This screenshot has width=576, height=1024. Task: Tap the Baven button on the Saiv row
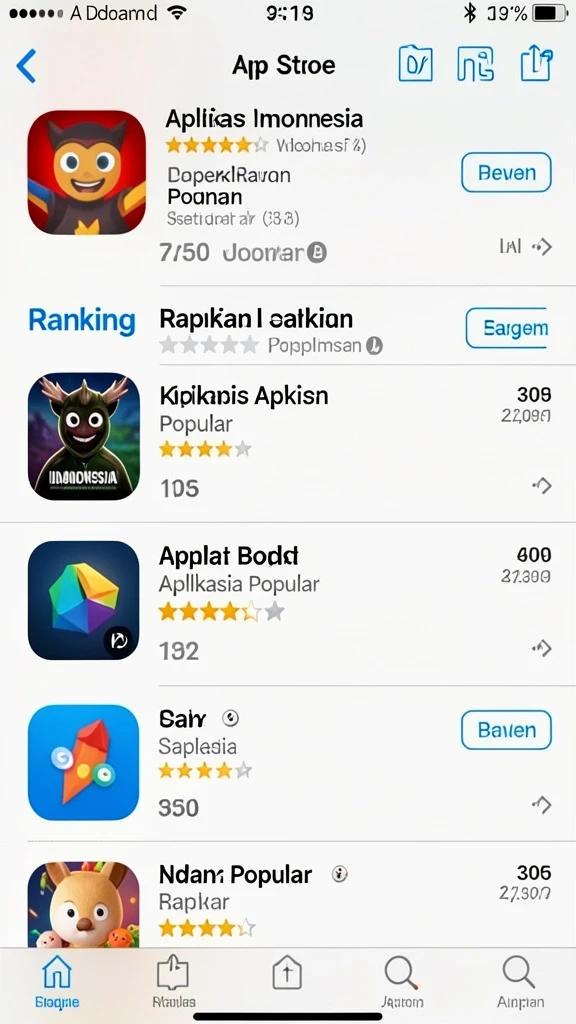[506, 729]
